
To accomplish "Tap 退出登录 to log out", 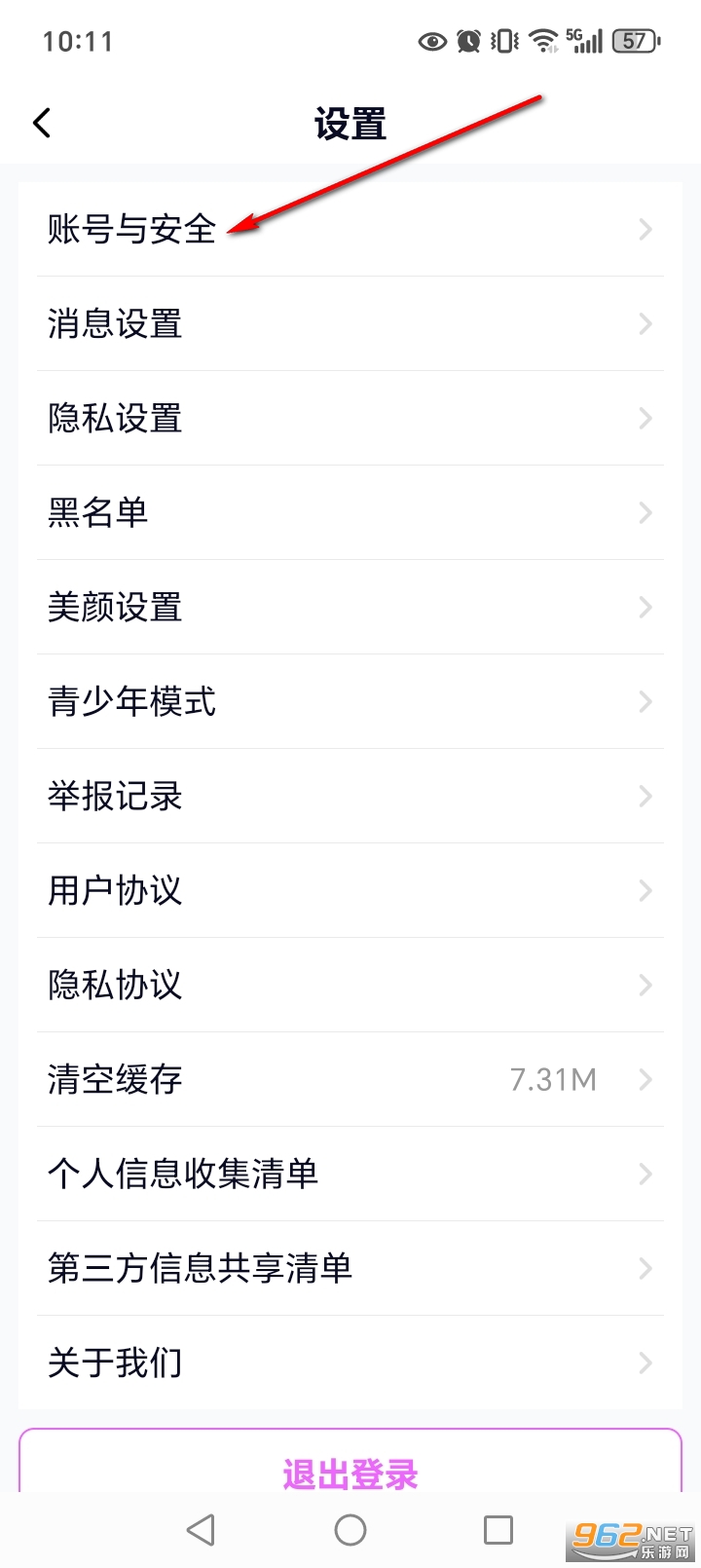I will [350, 1473].
